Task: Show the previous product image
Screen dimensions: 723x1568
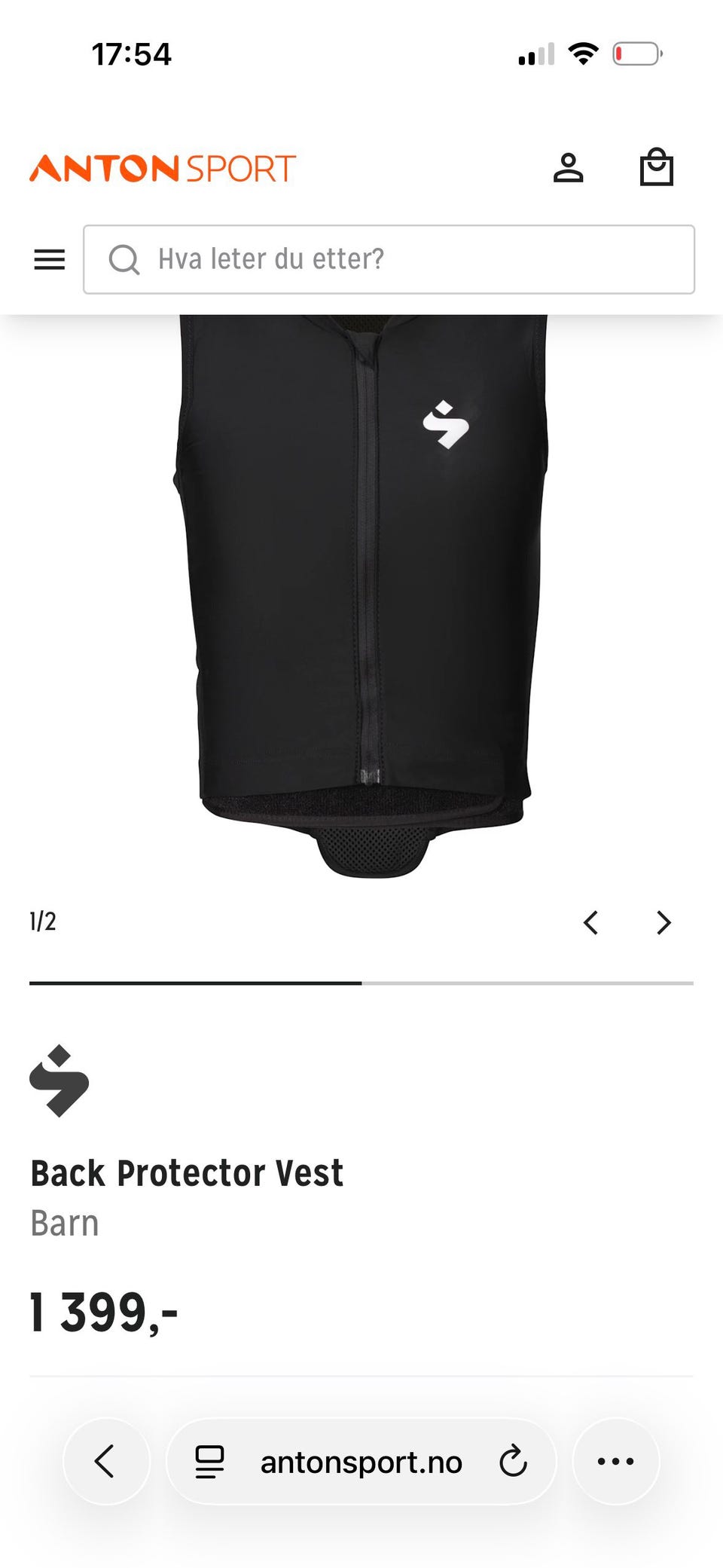Action: coord(591,922)
